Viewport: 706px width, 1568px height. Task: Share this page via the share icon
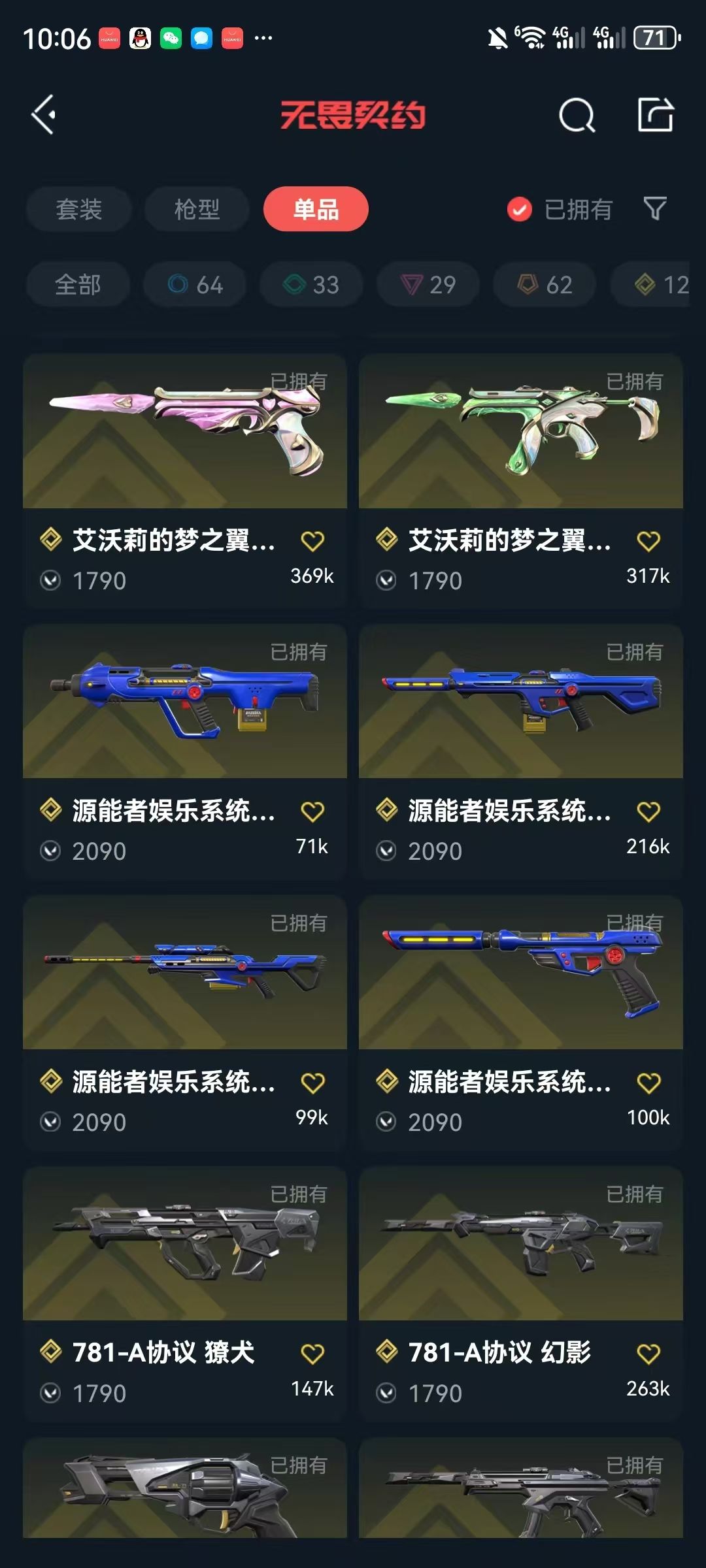pyautogui.click(x=655, y=116)
